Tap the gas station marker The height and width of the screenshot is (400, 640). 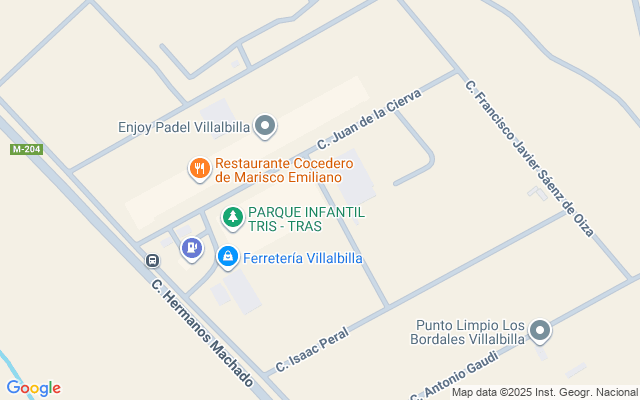point(191,247)
